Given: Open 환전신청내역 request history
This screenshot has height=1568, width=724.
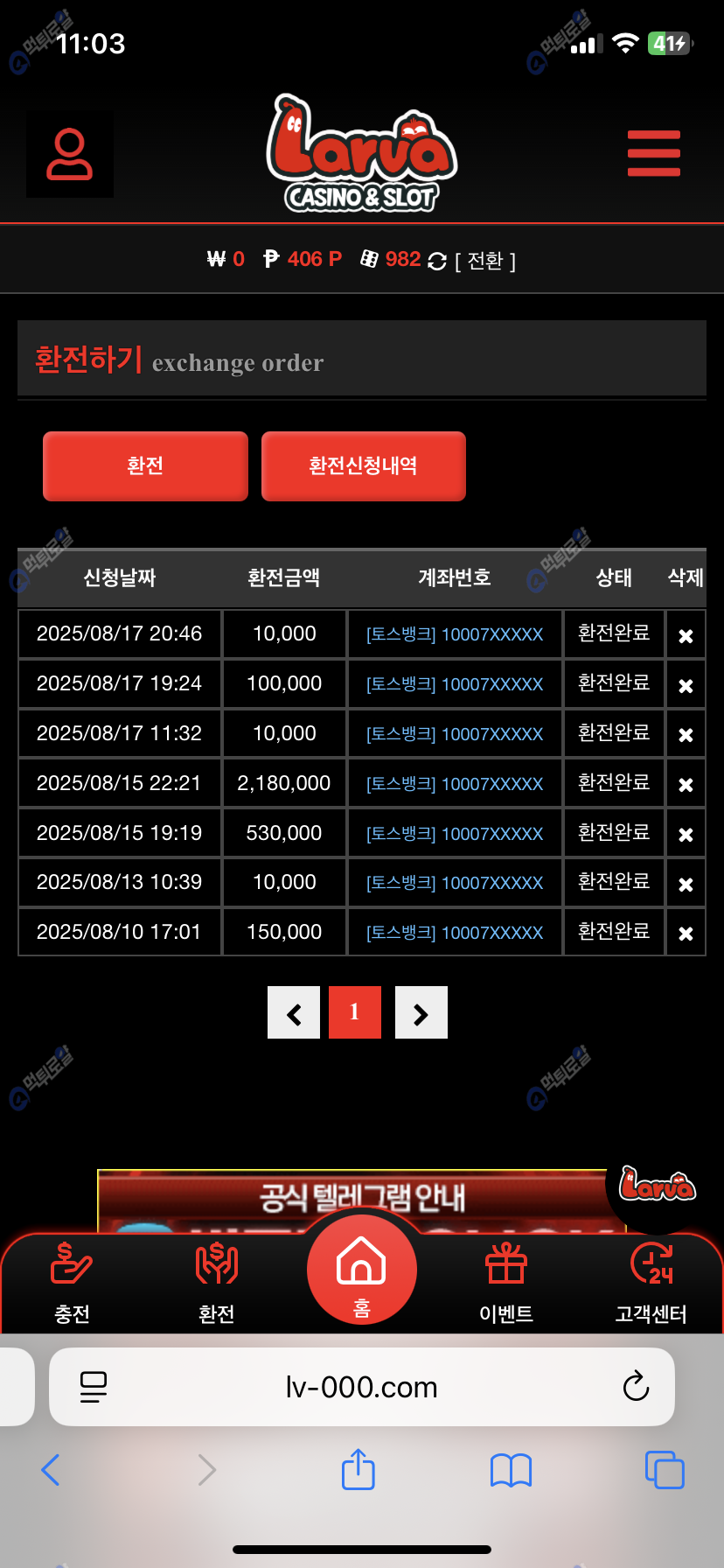Looking at the screenshot, I should coord(363,465).
